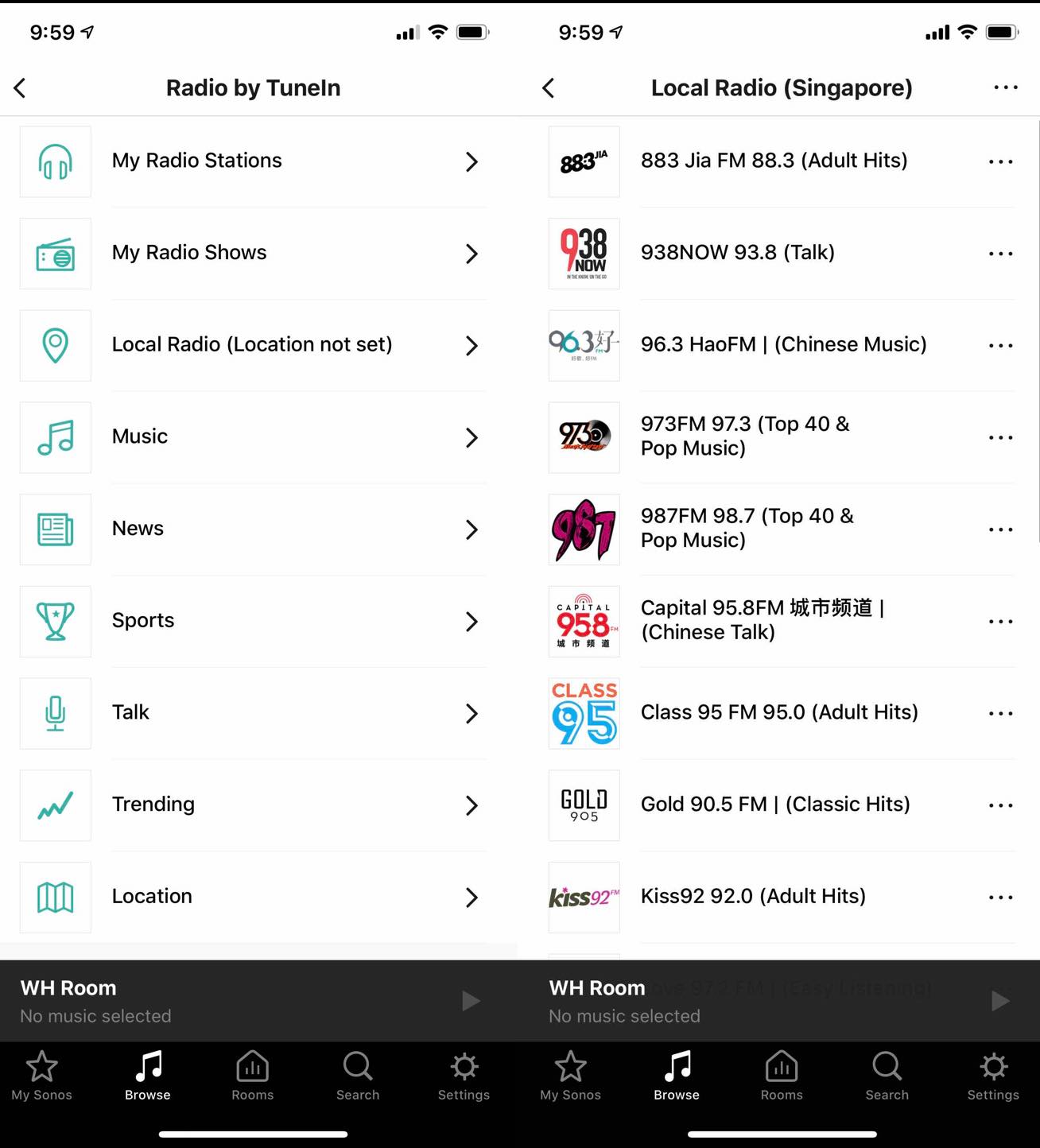The width and height of the screenshot is (1040, 1148).
Task: Open more options for Kiss92 92.0
Action: tap(1000, 897)
